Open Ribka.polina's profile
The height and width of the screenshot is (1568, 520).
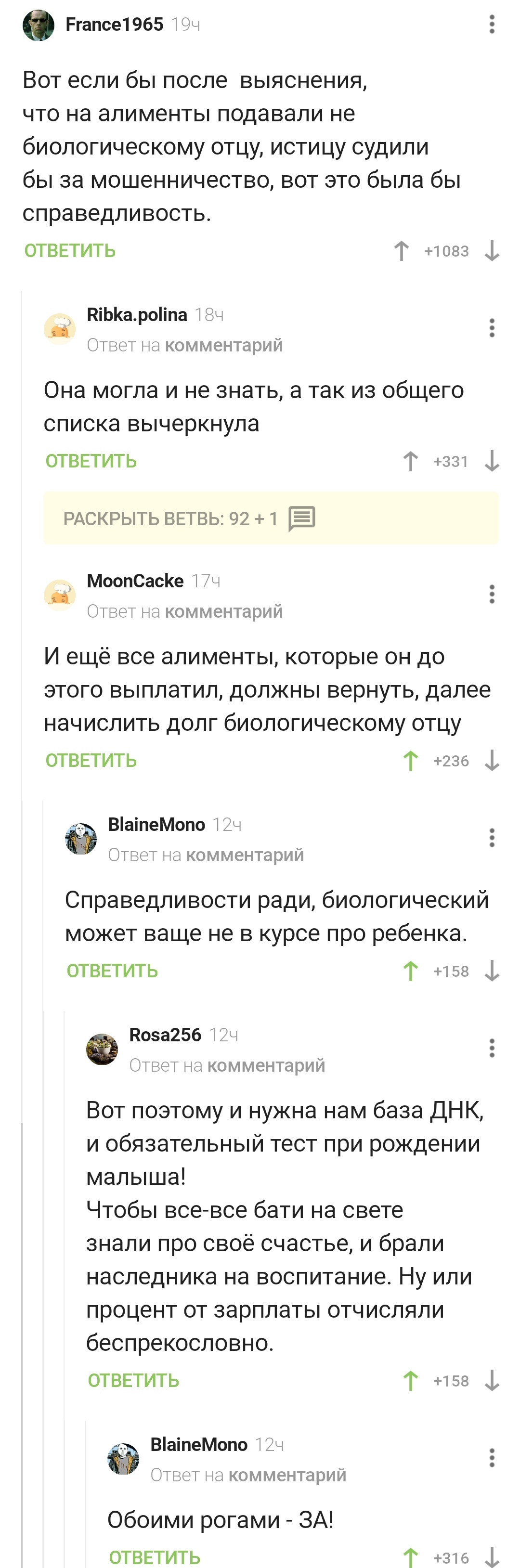point(136,315)
